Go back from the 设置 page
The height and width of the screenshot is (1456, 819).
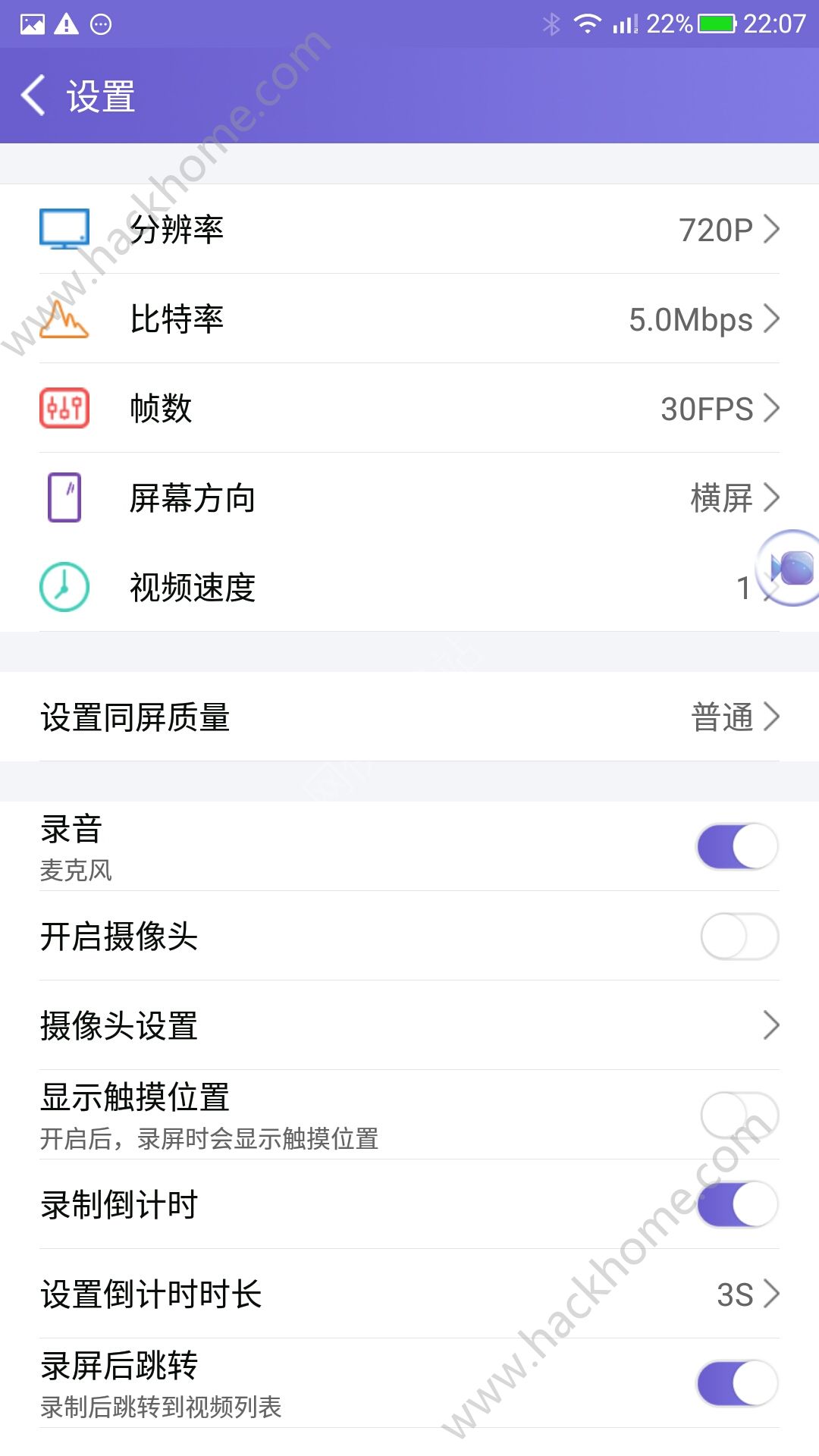pyautogui.click(x=34, y=96)
